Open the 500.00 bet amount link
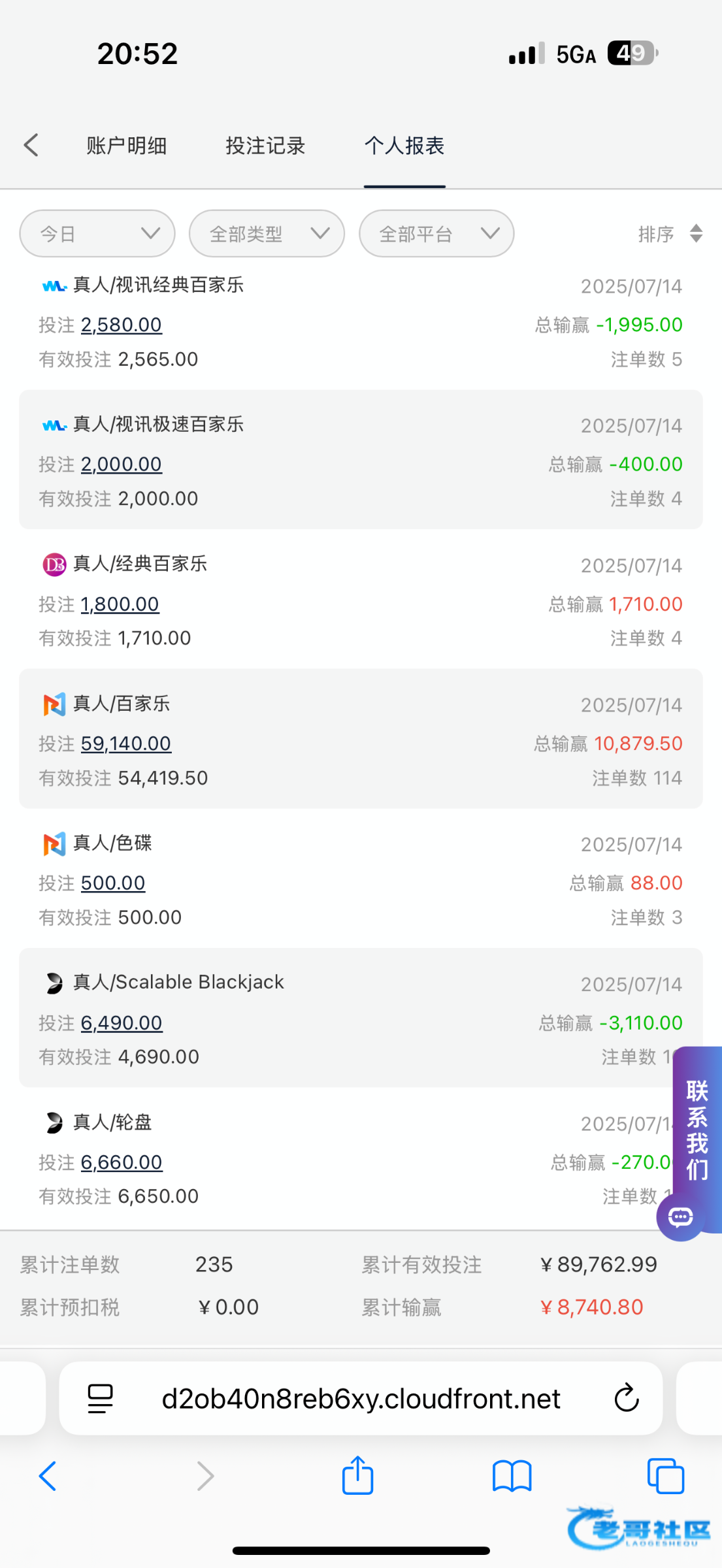This screenshot has height=1568, width=722. click(113, 883)
